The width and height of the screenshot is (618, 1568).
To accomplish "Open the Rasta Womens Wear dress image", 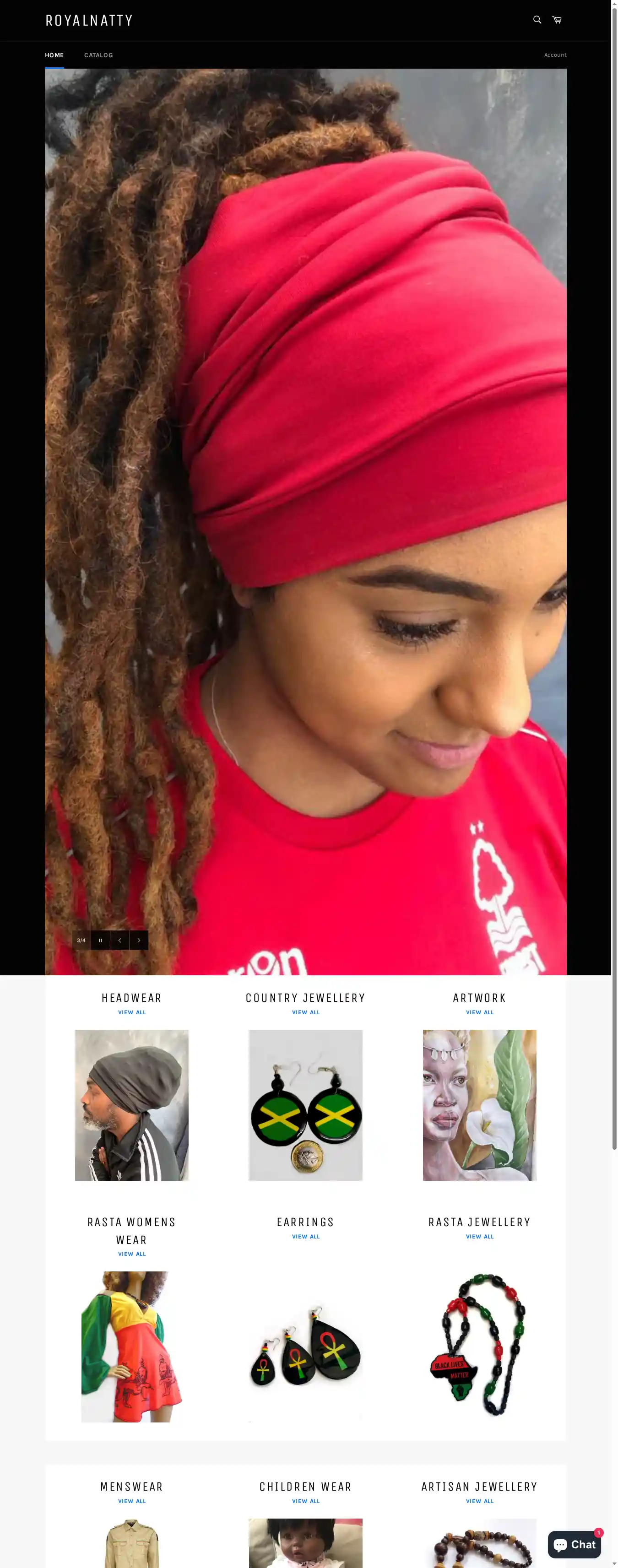I will (131, 1346).
